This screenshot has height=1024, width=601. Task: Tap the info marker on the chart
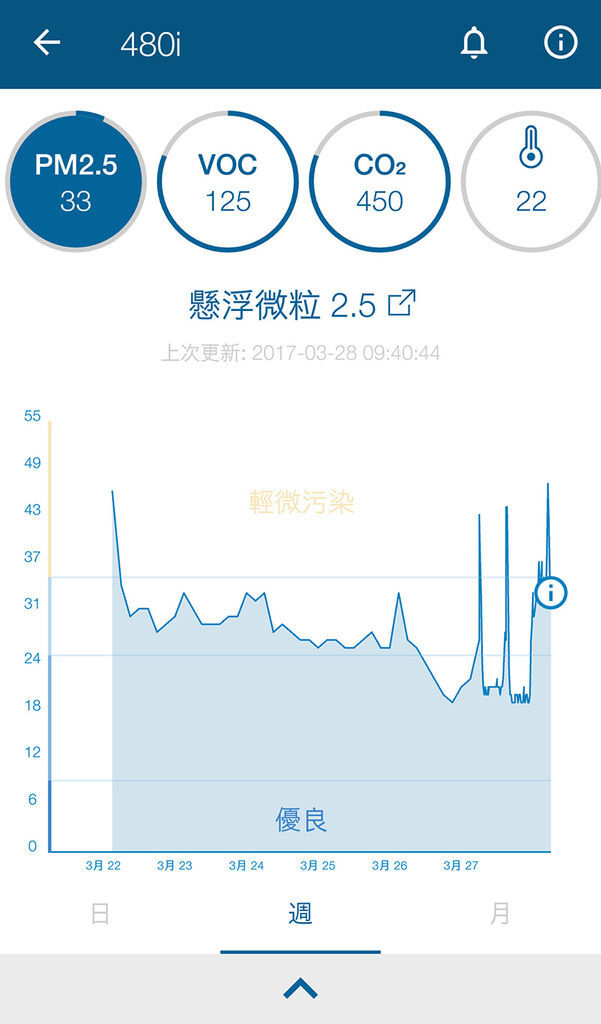click(x=551, y=593)
